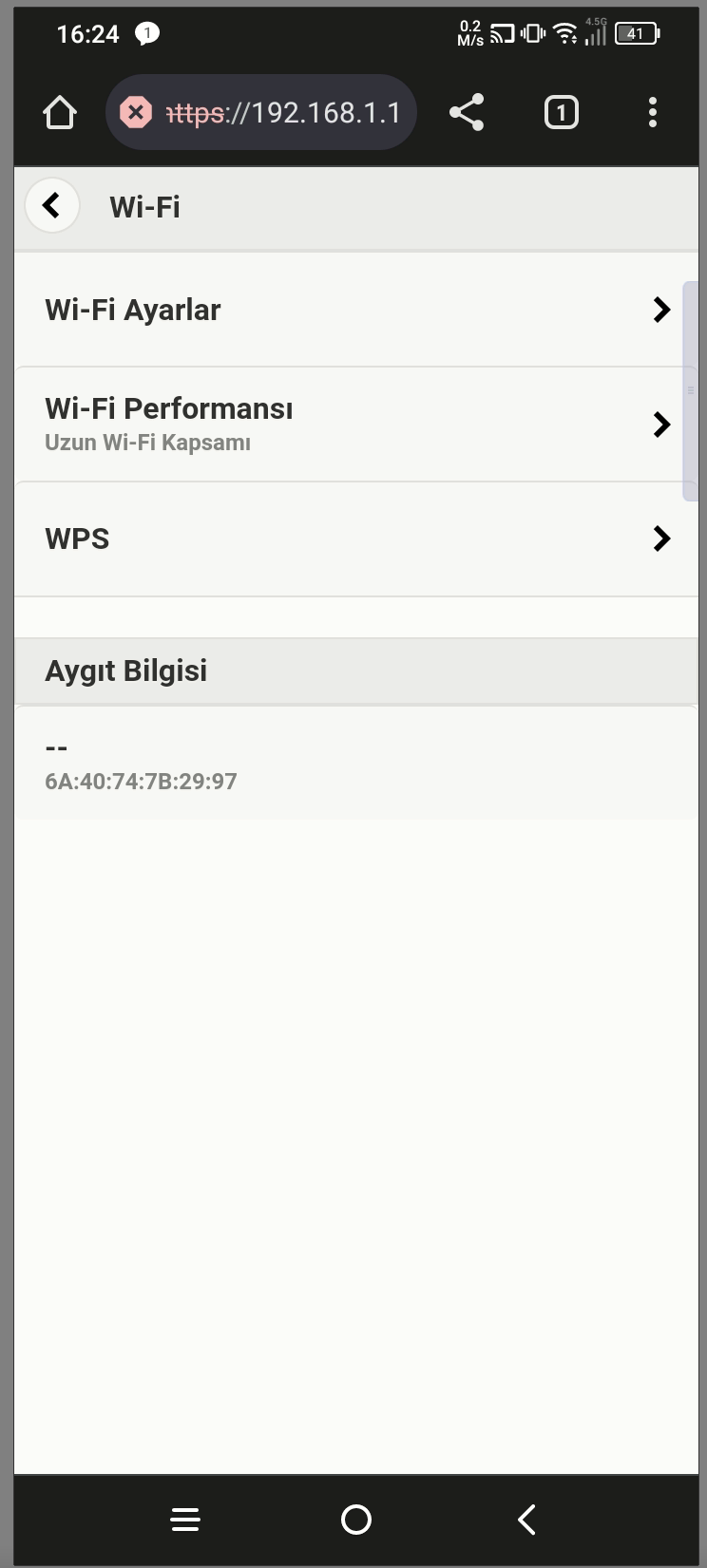
Task: Tap the battery indicator showing 41
Action: tap(635, 31)
